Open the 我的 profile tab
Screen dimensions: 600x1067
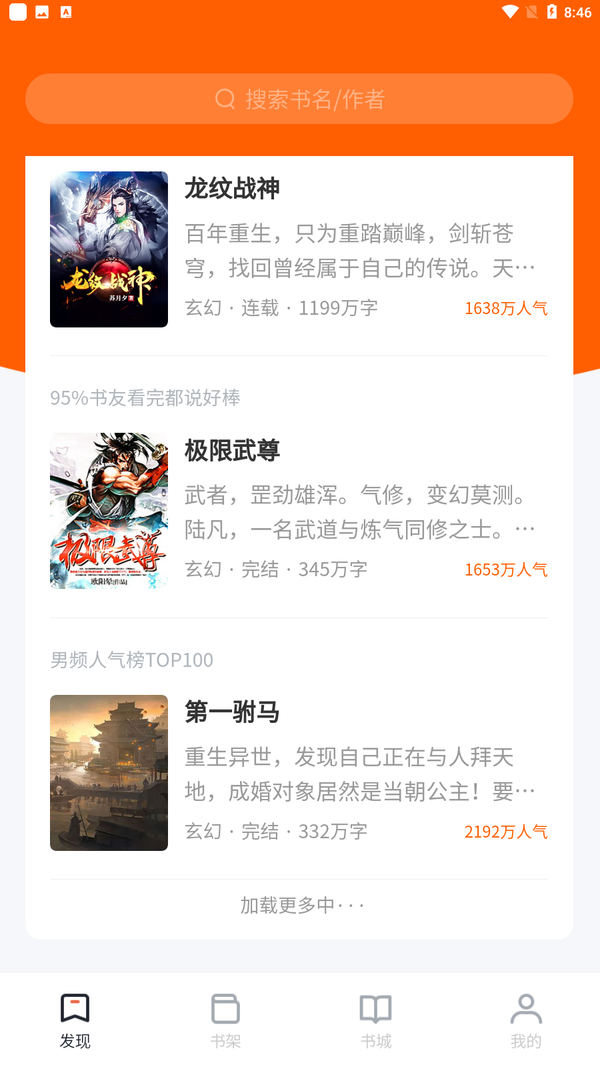tap(526, 1020)
